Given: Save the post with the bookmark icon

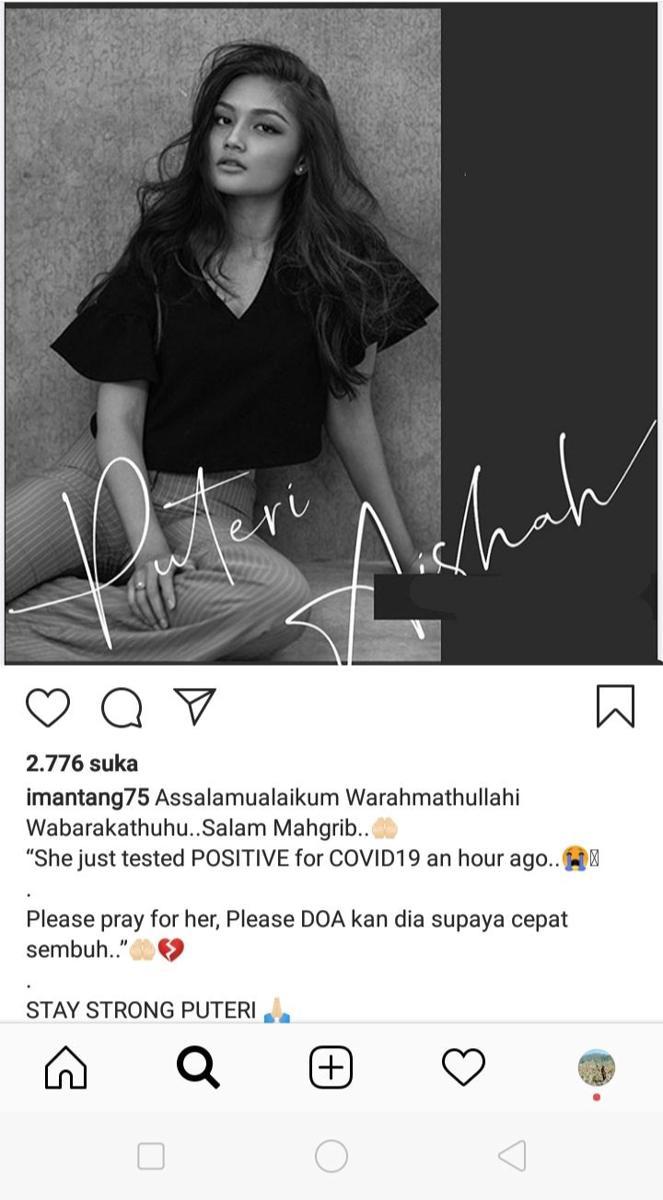Looking at the screenshot, I should 615,706.
